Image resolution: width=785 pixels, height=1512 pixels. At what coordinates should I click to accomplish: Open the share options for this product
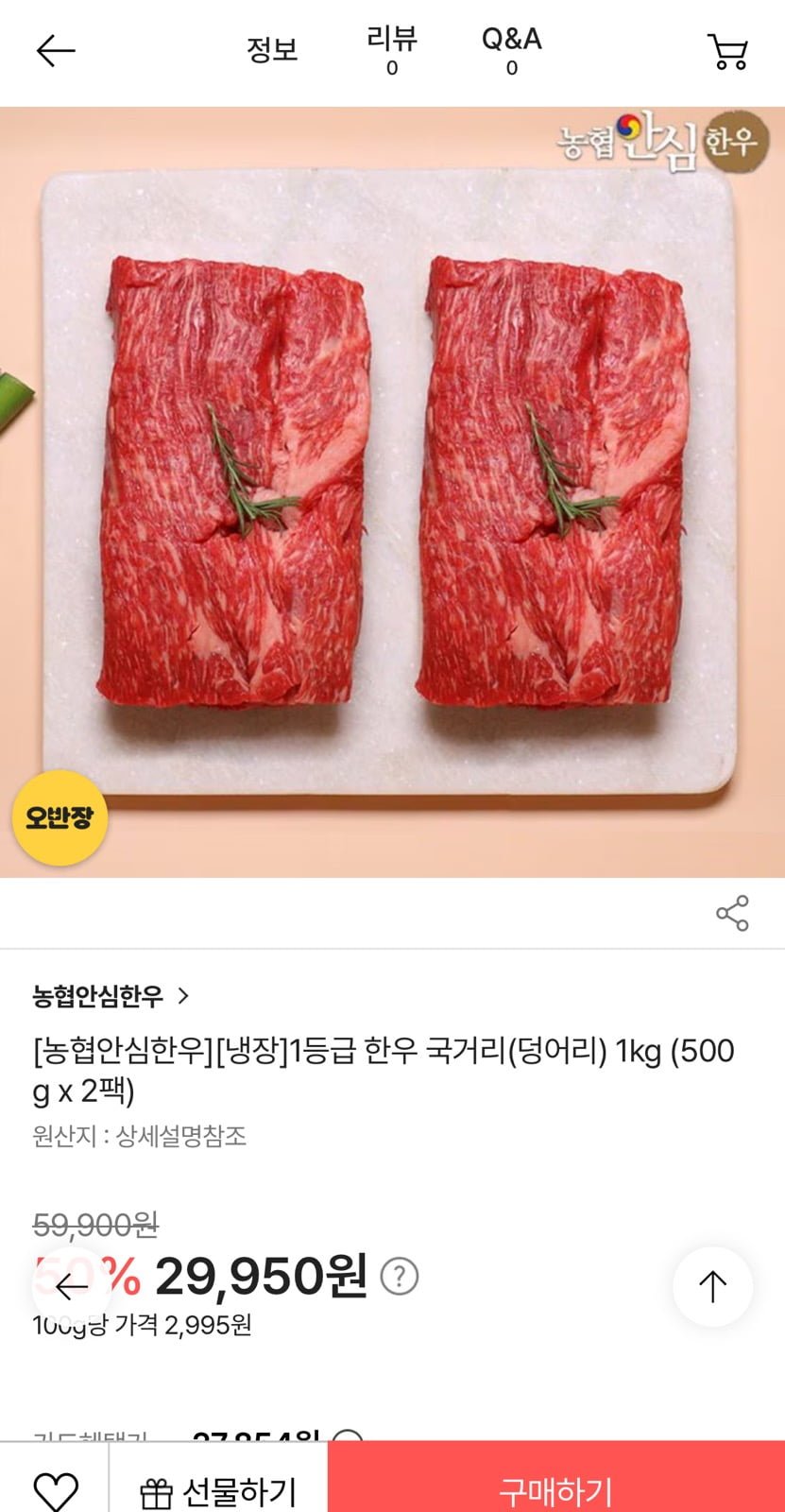tap(729, 913)
